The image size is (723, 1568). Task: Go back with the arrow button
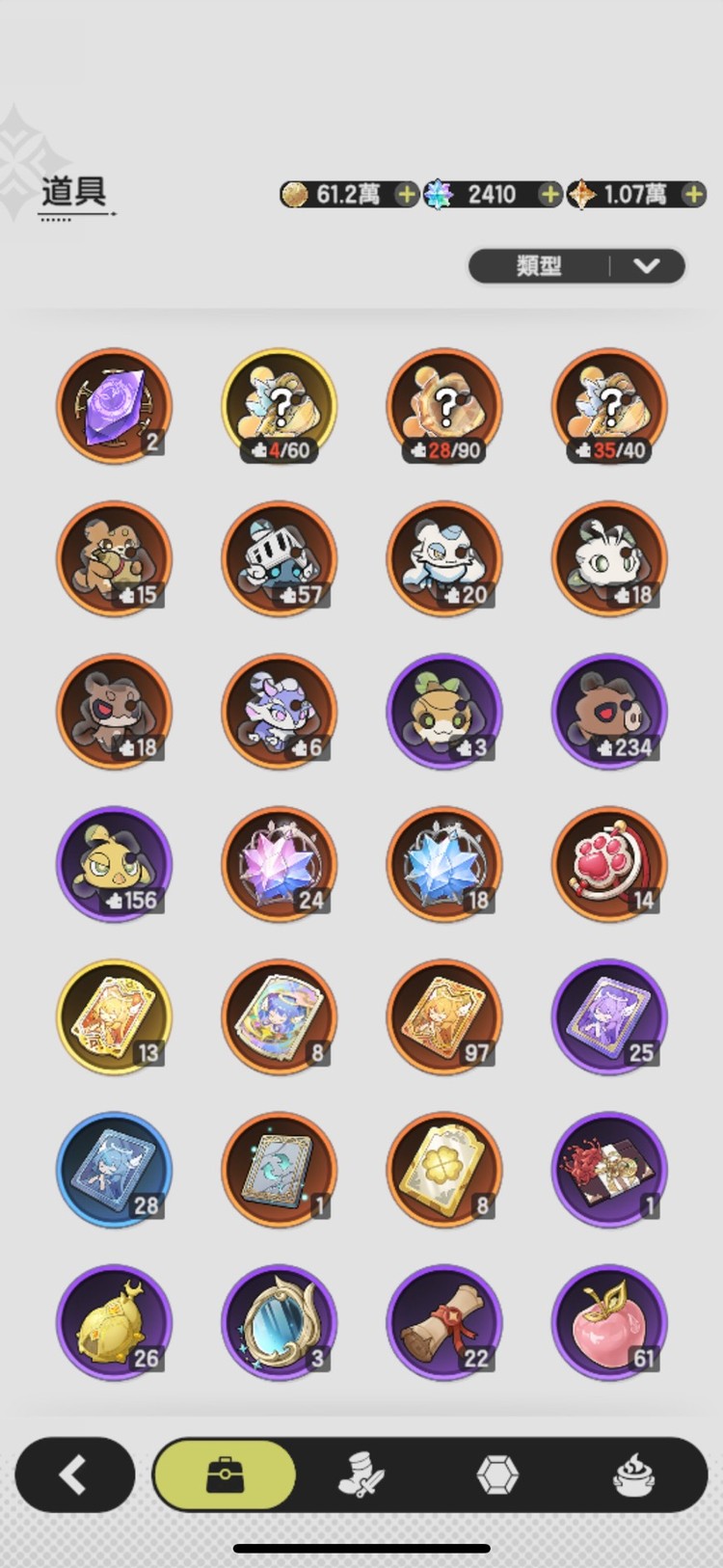(74, 1474)
